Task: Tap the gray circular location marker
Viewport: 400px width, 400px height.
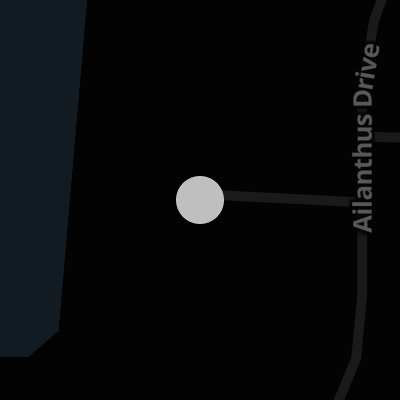Action: click(200, 200)
